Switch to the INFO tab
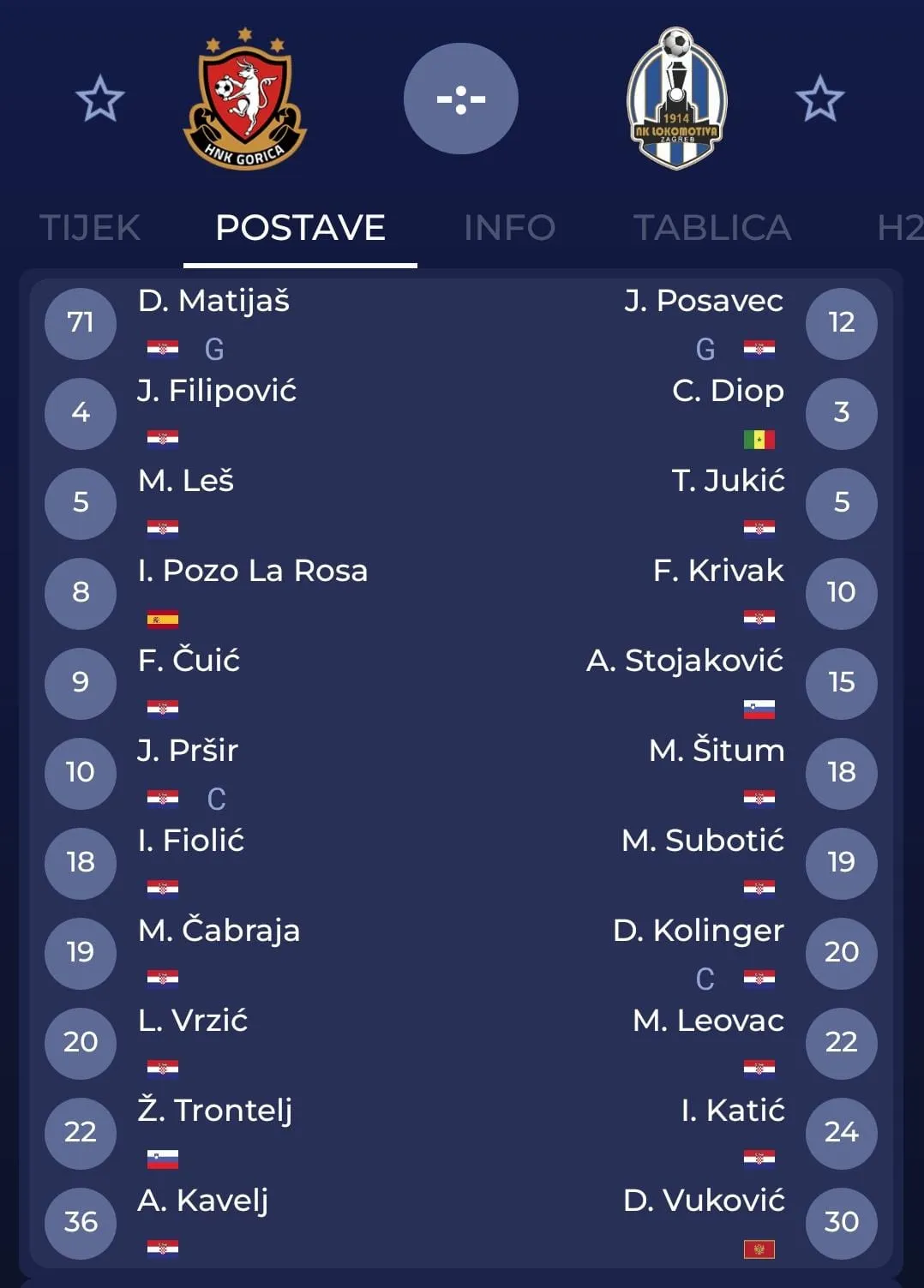This screenshot has width=924, height=1288. pyautogui.click(x=509, y=228)
